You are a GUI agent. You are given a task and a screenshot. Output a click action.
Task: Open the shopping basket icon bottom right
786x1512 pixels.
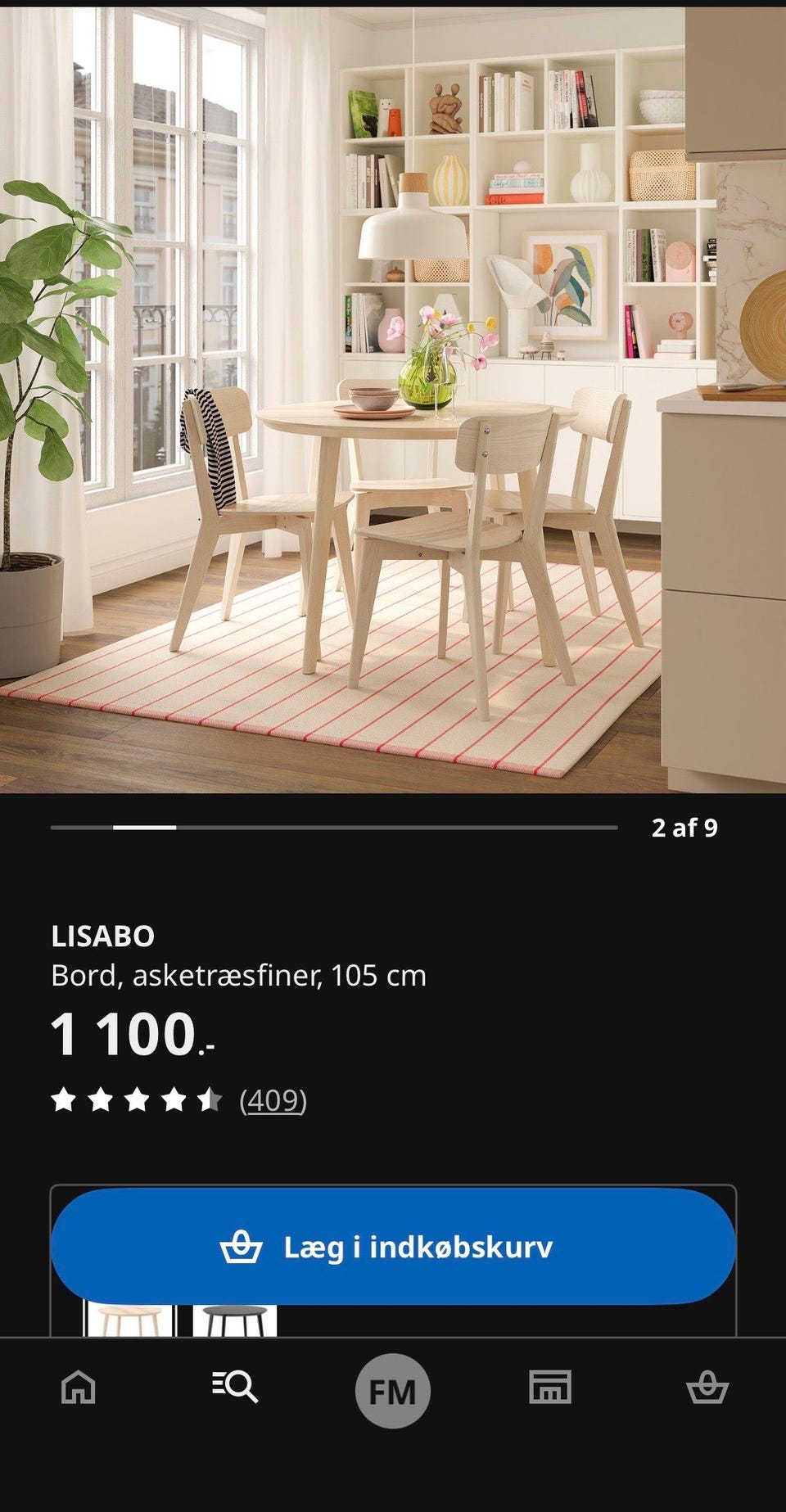pyautogui.click(x=707, y=1387)
